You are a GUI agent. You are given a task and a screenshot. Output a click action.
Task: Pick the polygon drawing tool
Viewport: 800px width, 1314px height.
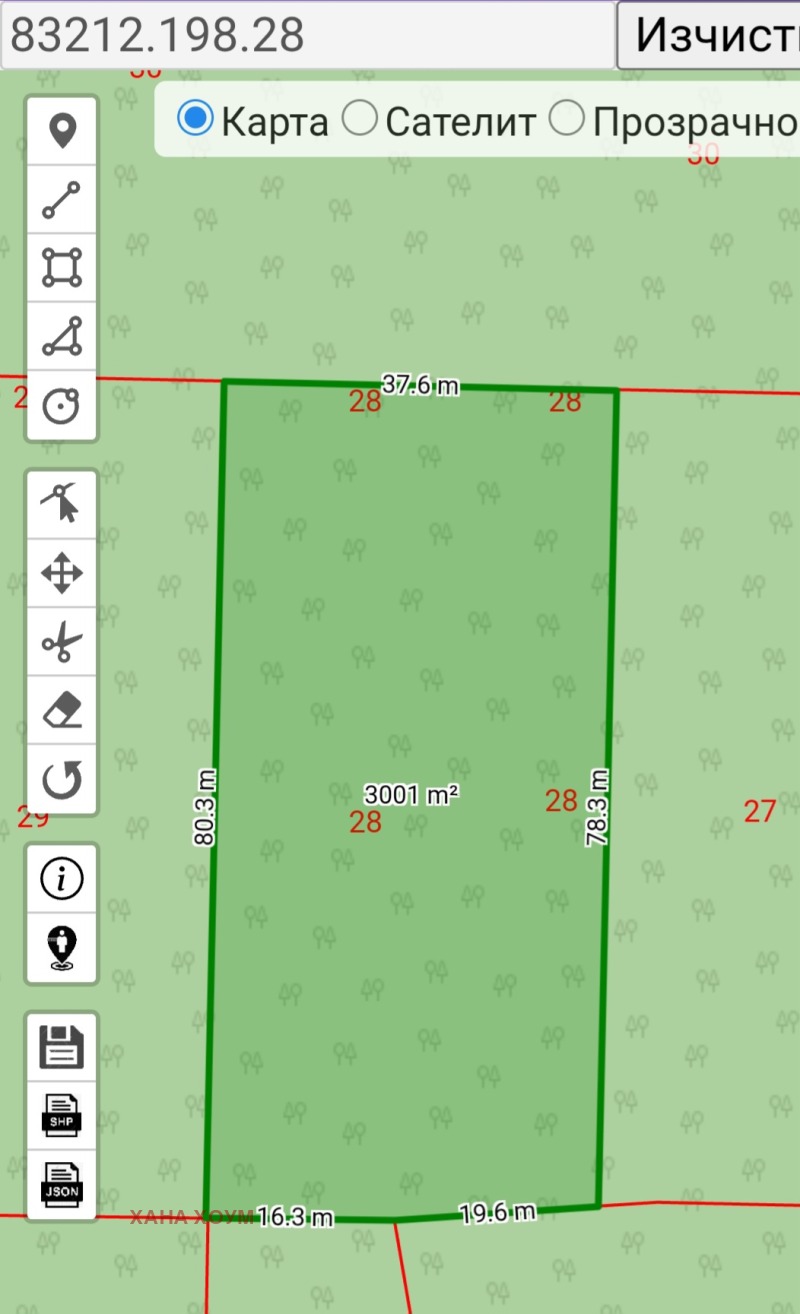pyautogui.click(x=62, y=337)
